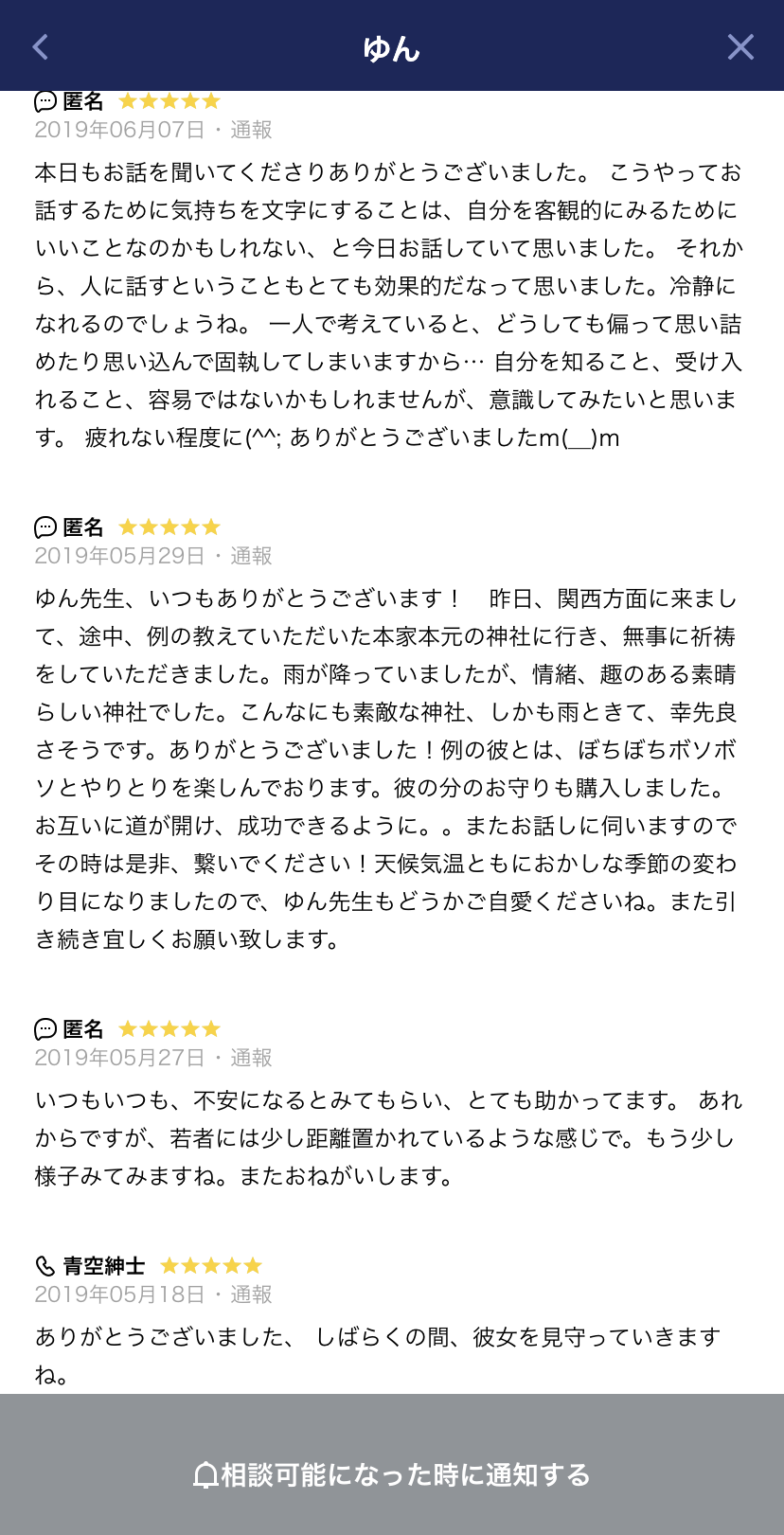Report the review dated 2019年06月07日
Screen dimensions: 784x1535
click(251, 130)
